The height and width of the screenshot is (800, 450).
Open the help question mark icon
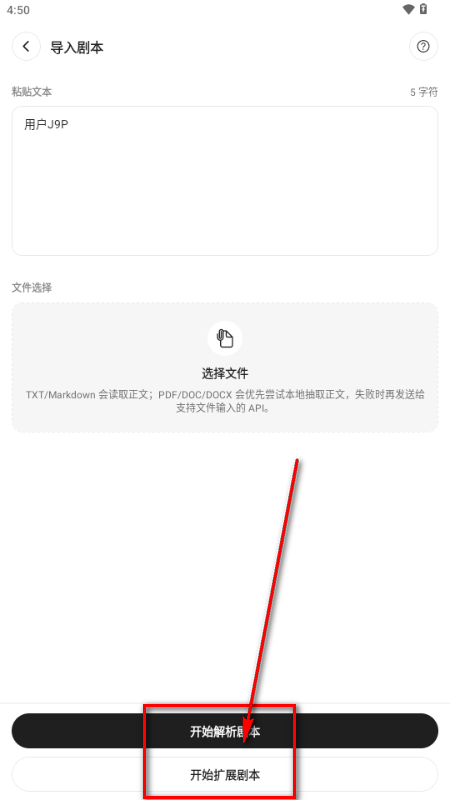click(423, 47)
